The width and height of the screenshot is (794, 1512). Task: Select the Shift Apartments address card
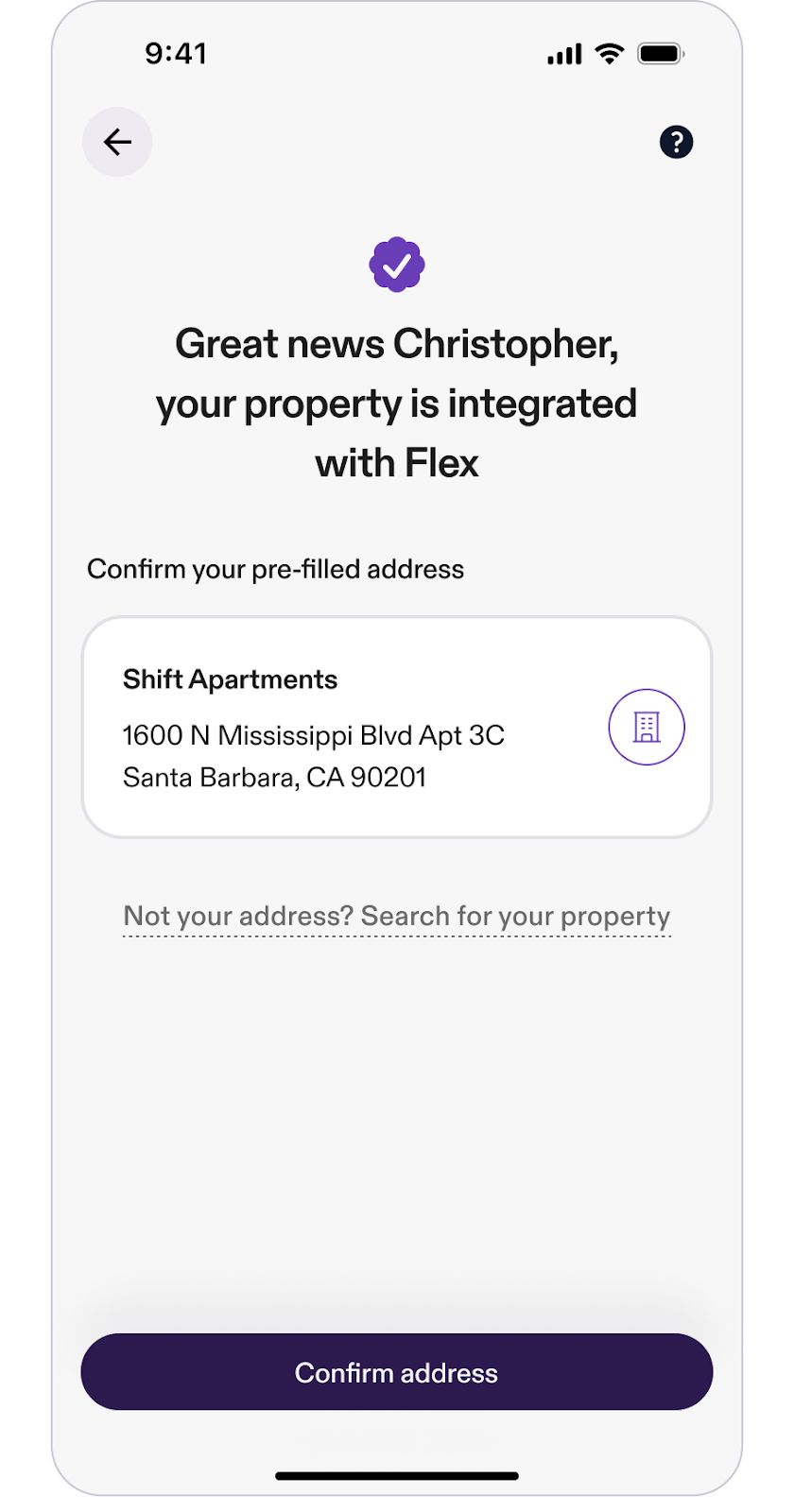[x=396, y=727]
